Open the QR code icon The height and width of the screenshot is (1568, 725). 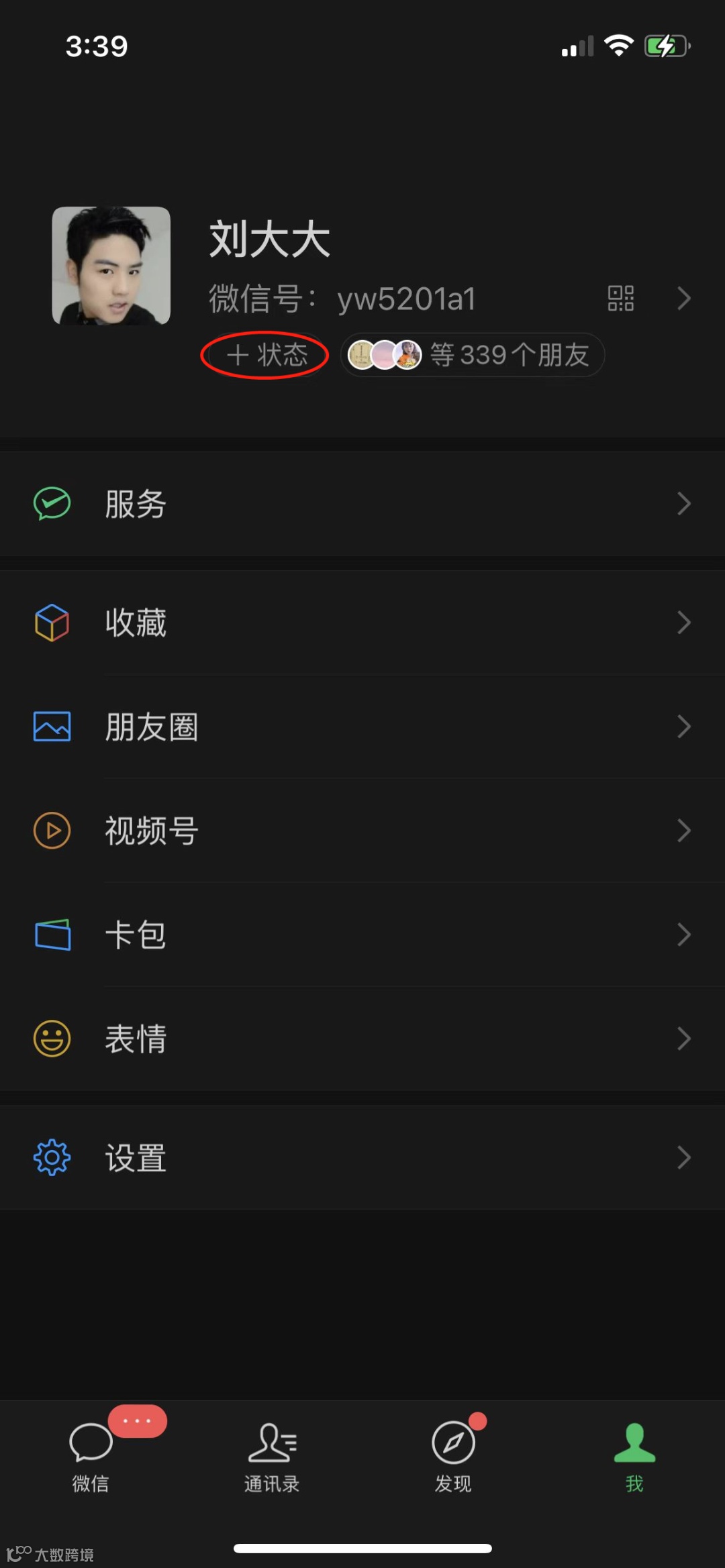[x=620, y=299]
